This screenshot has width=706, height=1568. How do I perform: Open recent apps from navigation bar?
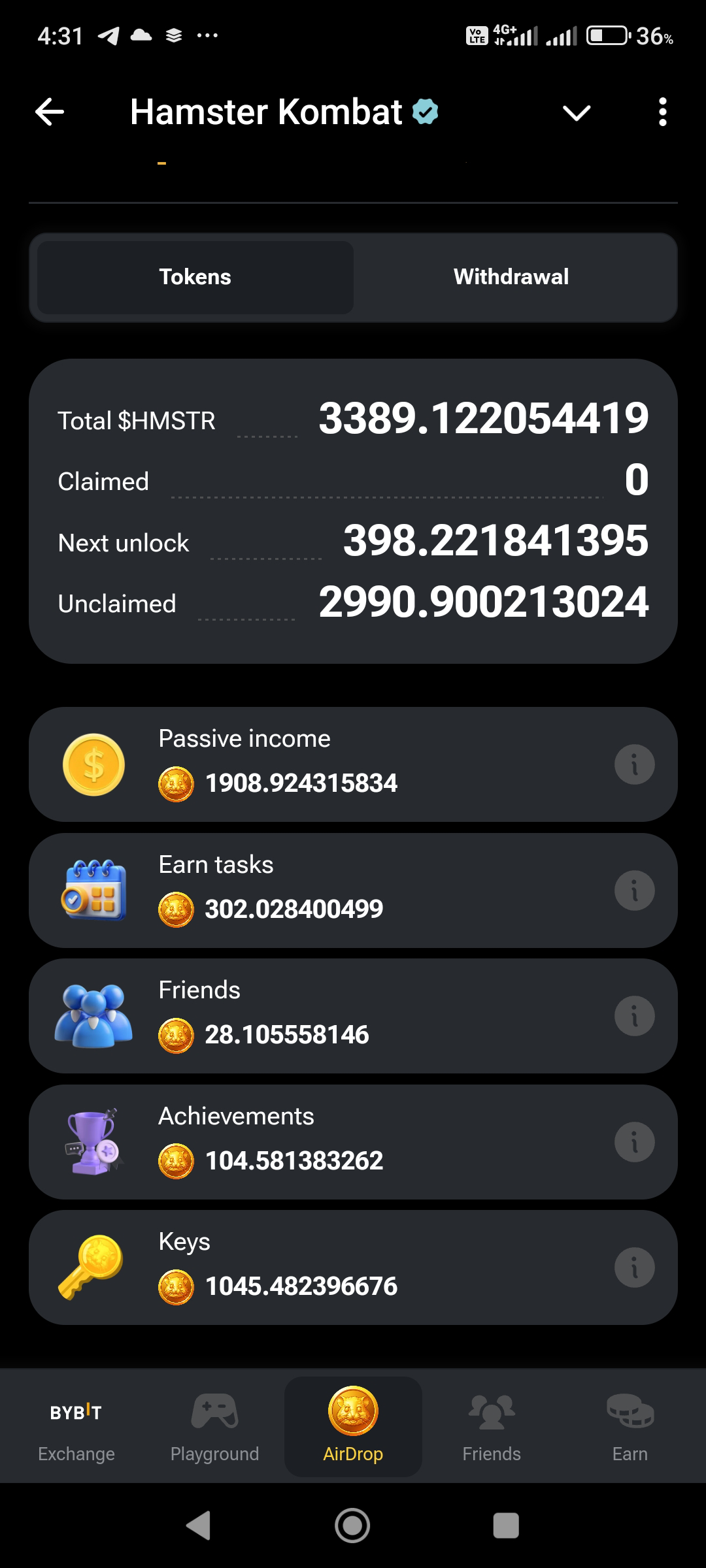click(x=505, y=1526)
